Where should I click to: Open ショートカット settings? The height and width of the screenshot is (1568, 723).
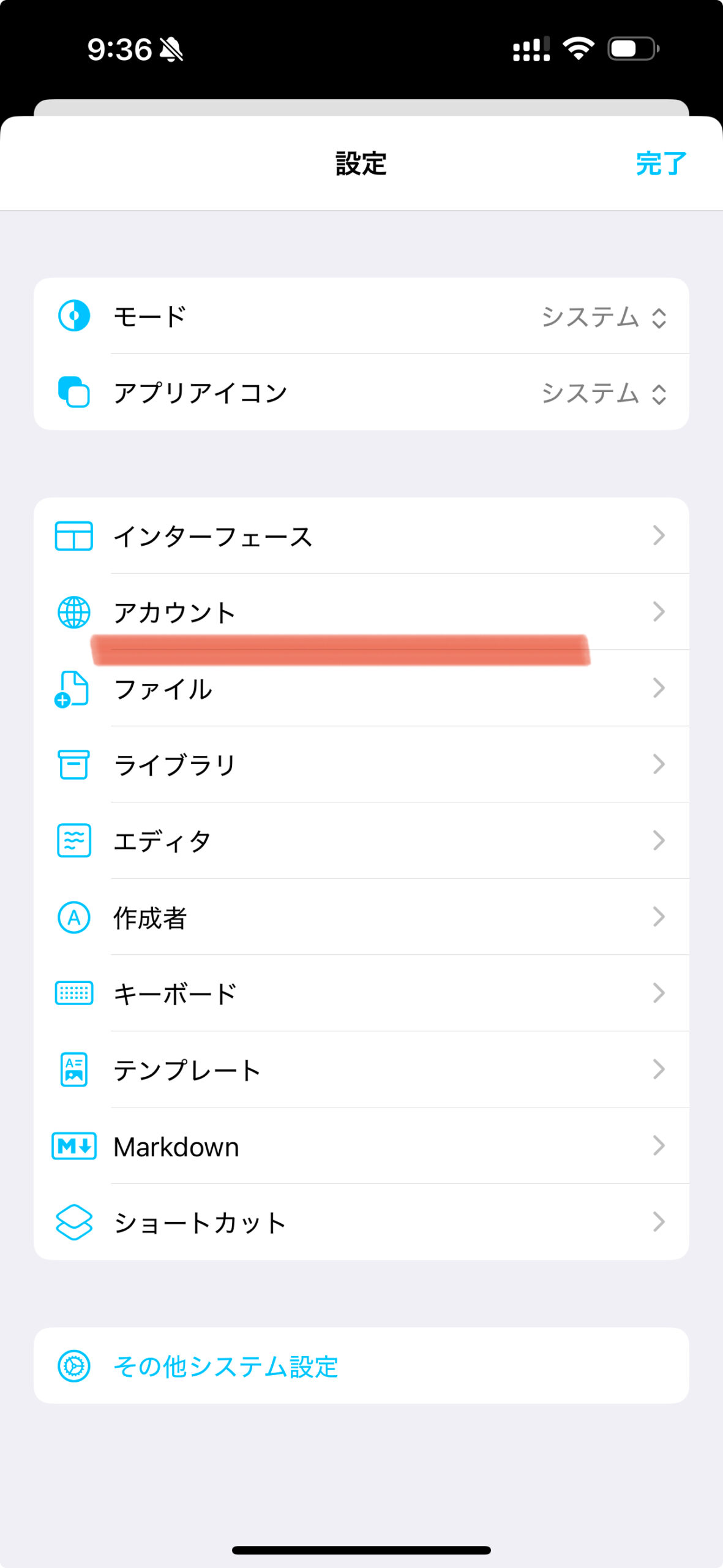(x=361, y=1222)
